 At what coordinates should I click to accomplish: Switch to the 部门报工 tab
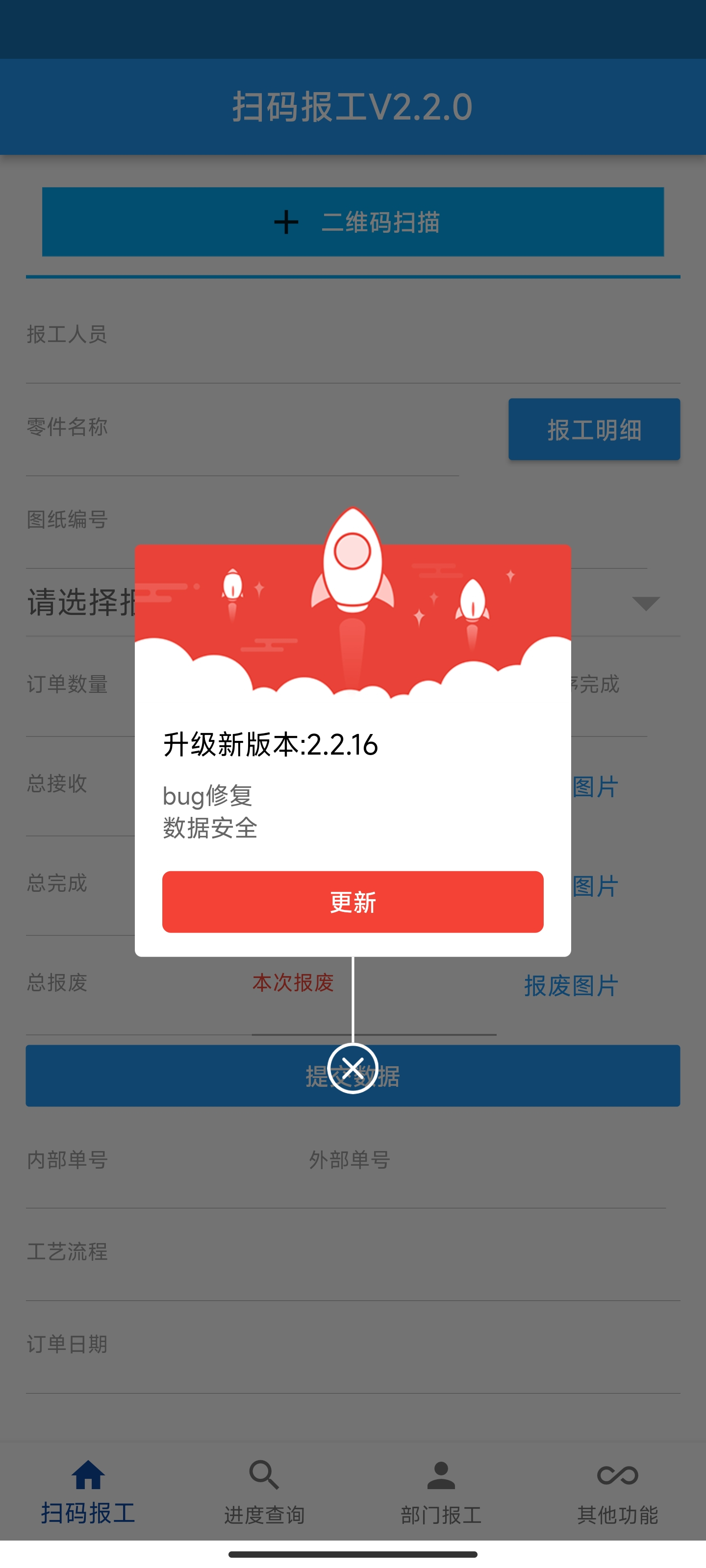tap(441, 1491)
